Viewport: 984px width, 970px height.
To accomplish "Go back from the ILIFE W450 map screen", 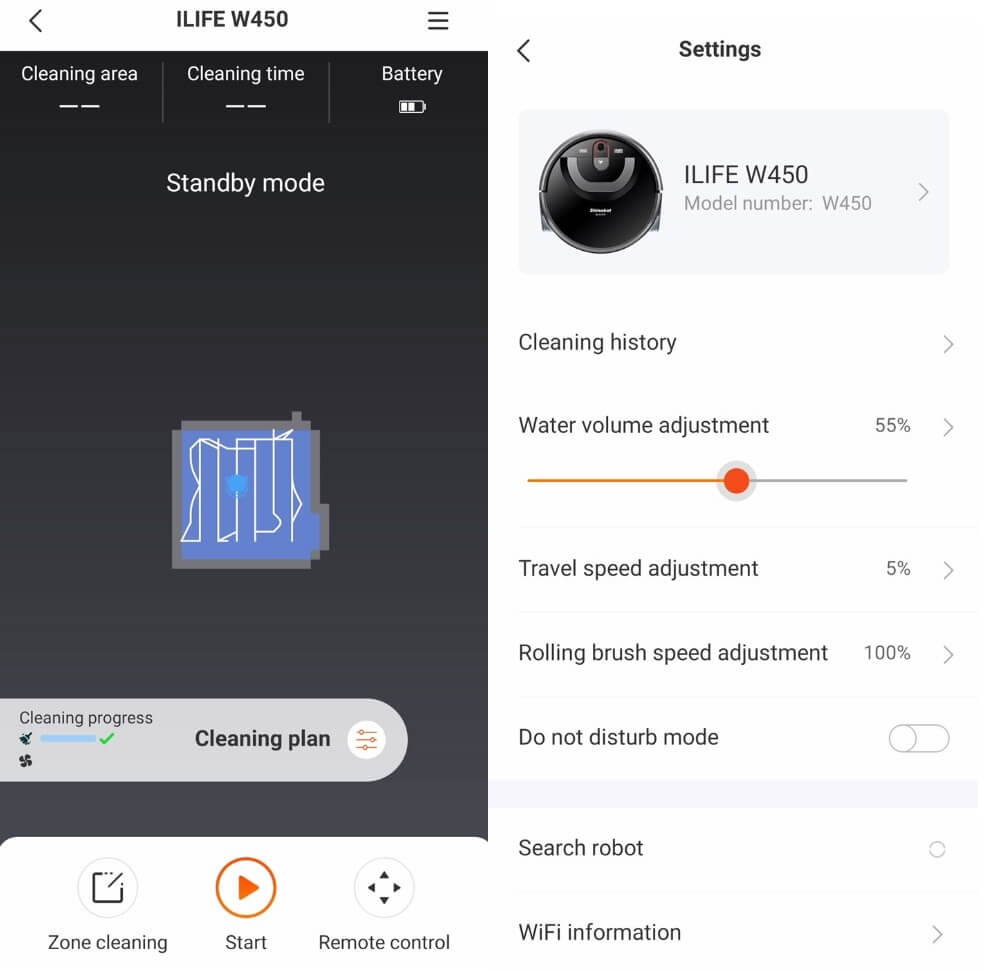I will (x=36, y=21).
